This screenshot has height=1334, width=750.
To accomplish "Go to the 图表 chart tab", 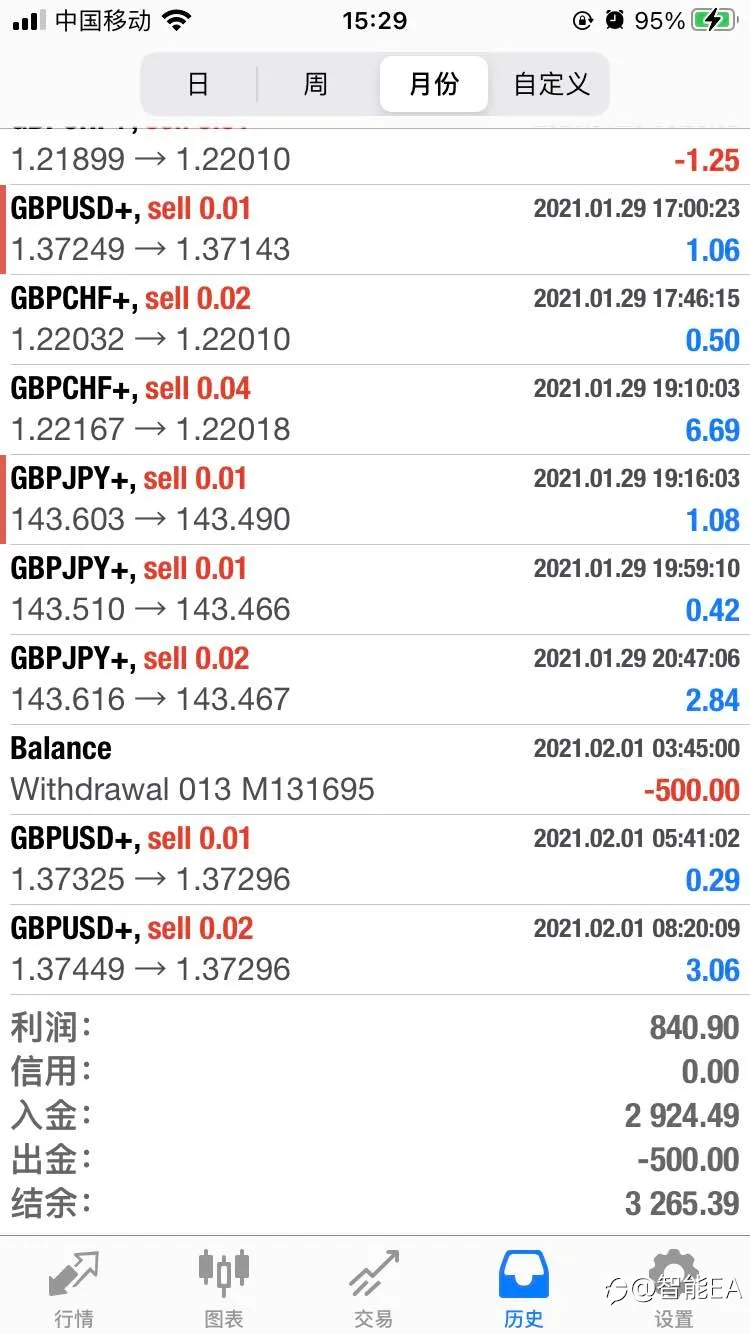I will click(x=224, y=1288).
